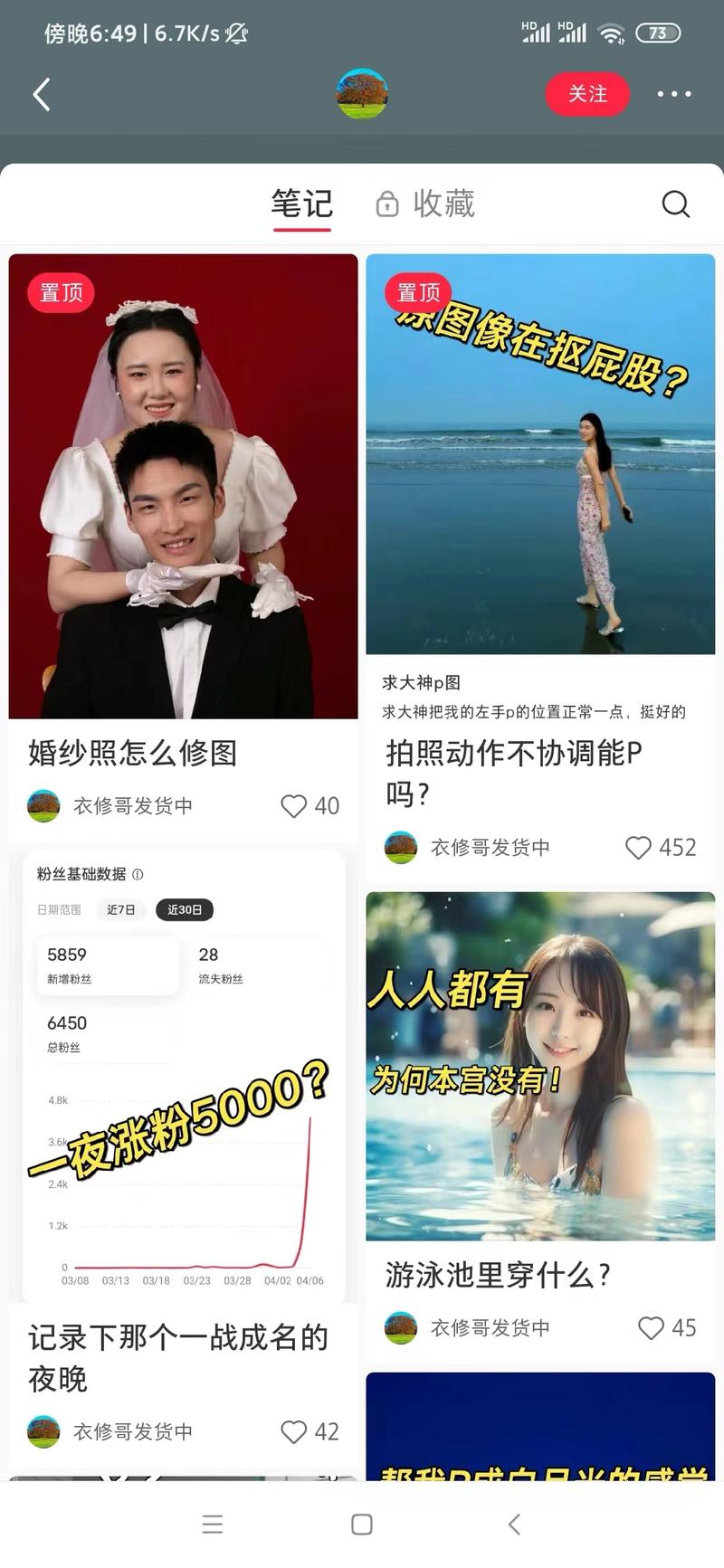Switch to the 收藏 tab
This screenshot has height=1568, width=724.
[x=426, y=204]
